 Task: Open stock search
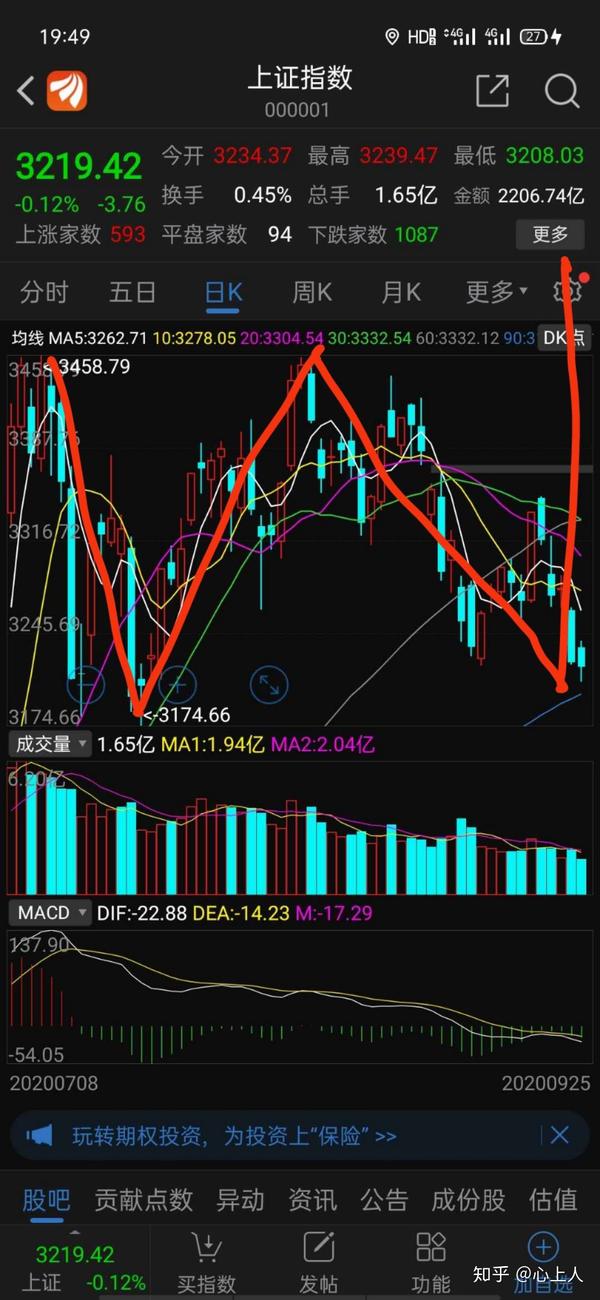click(562, 92)
